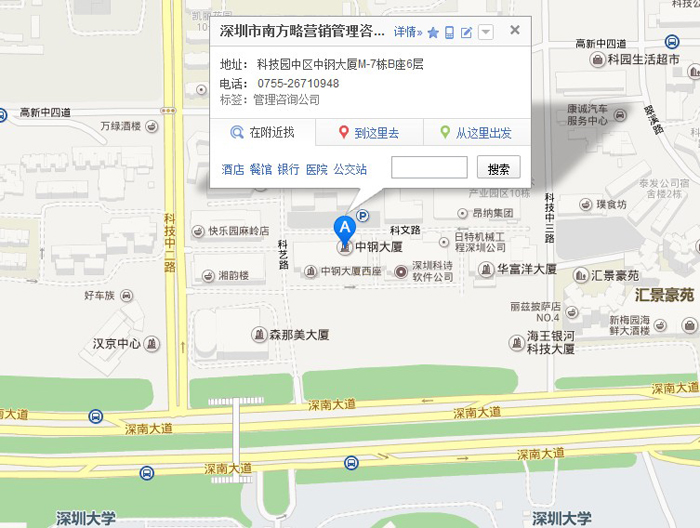This screenshot has height=528, width=700.
Task: Tap the edit pencil icon
Action: click(x=466, y=32)
